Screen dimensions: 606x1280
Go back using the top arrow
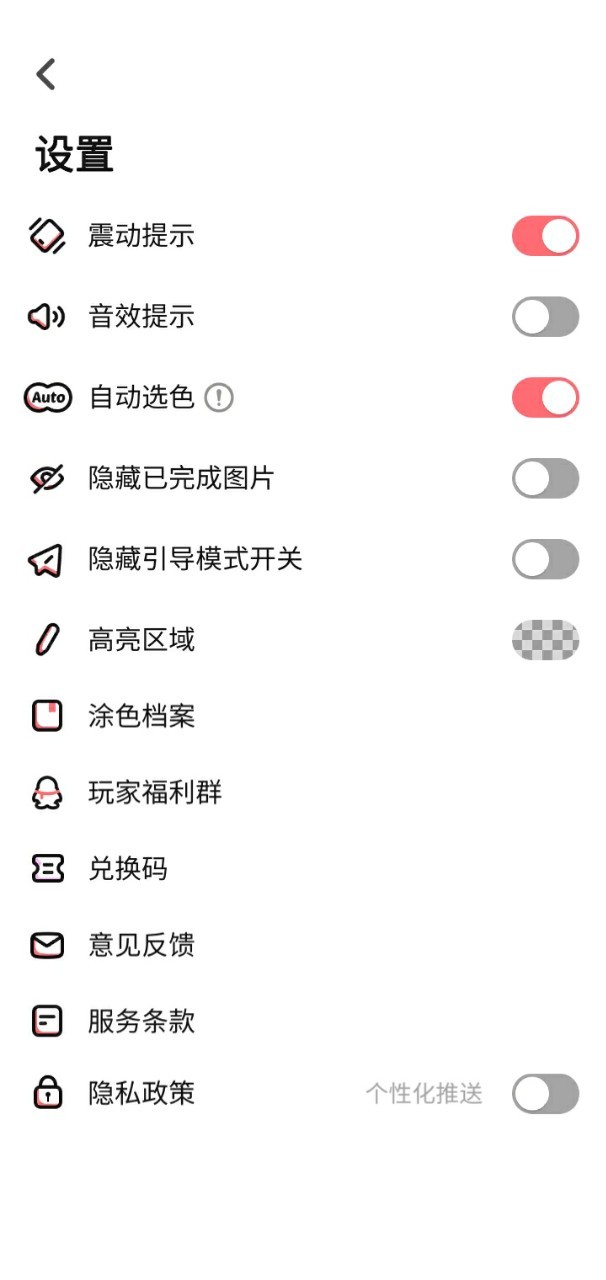point(46,74)
